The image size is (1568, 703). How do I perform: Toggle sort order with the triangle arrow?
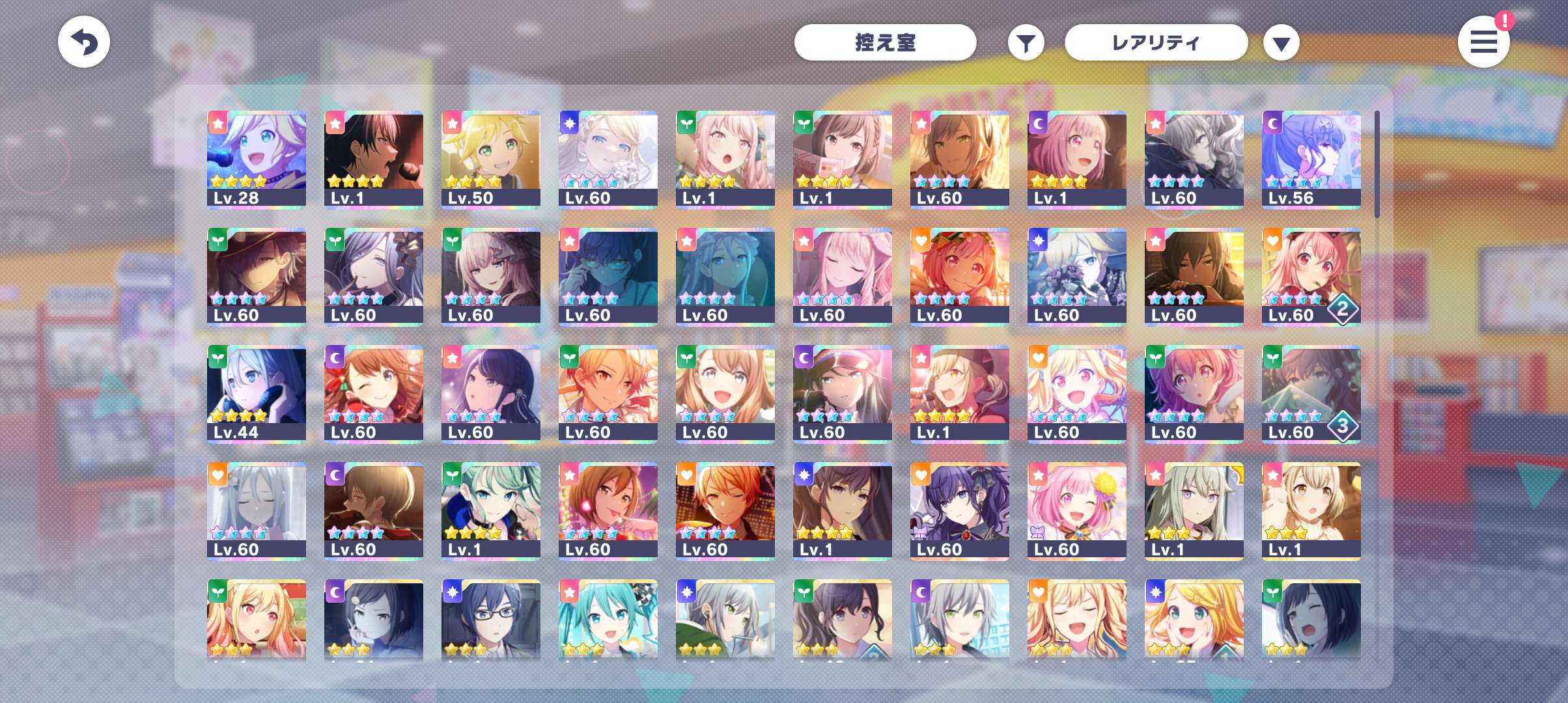(x=1281, y=43)
